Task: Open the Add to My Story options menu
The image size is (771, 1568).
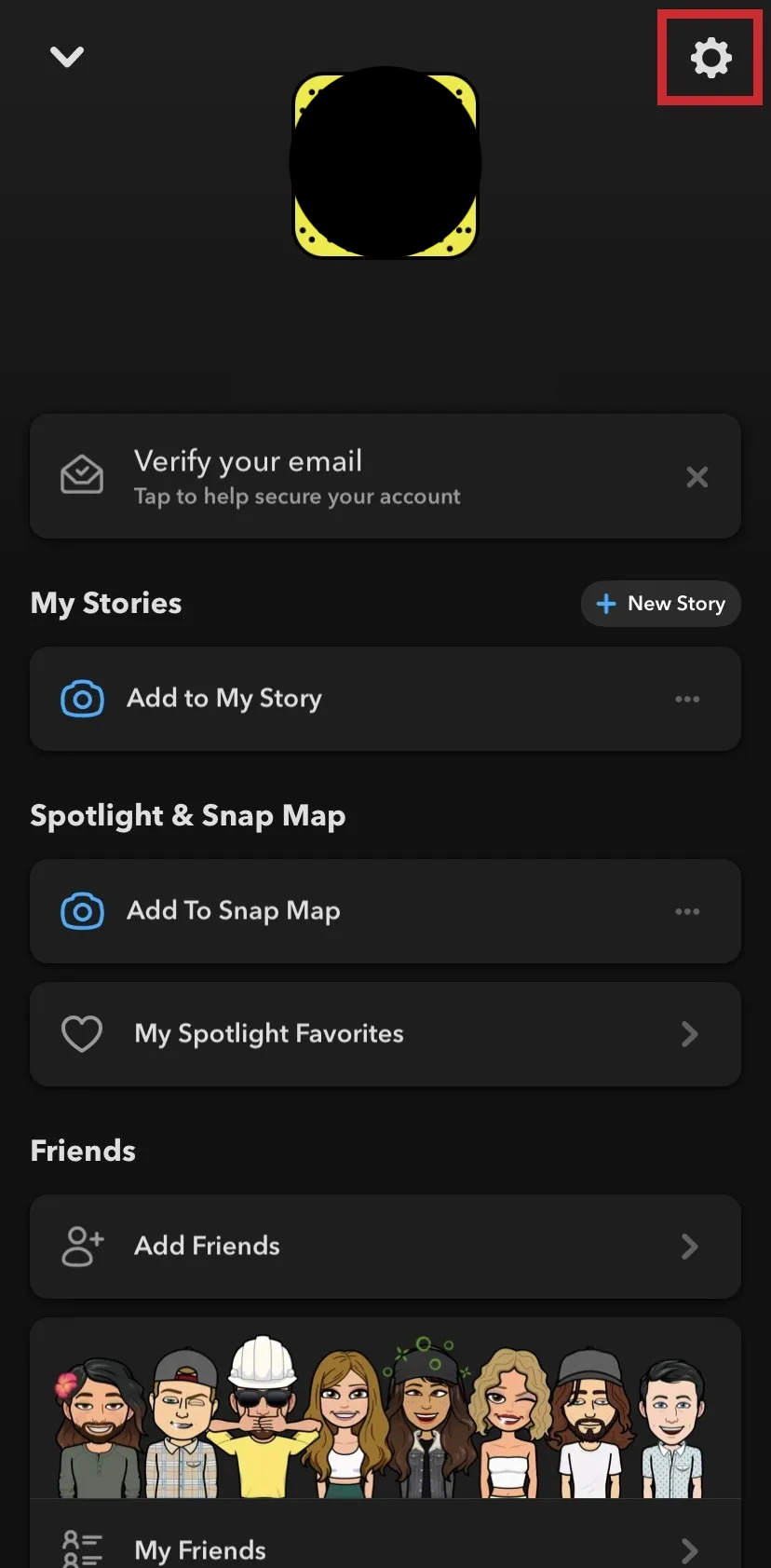Action: (687, 699)
